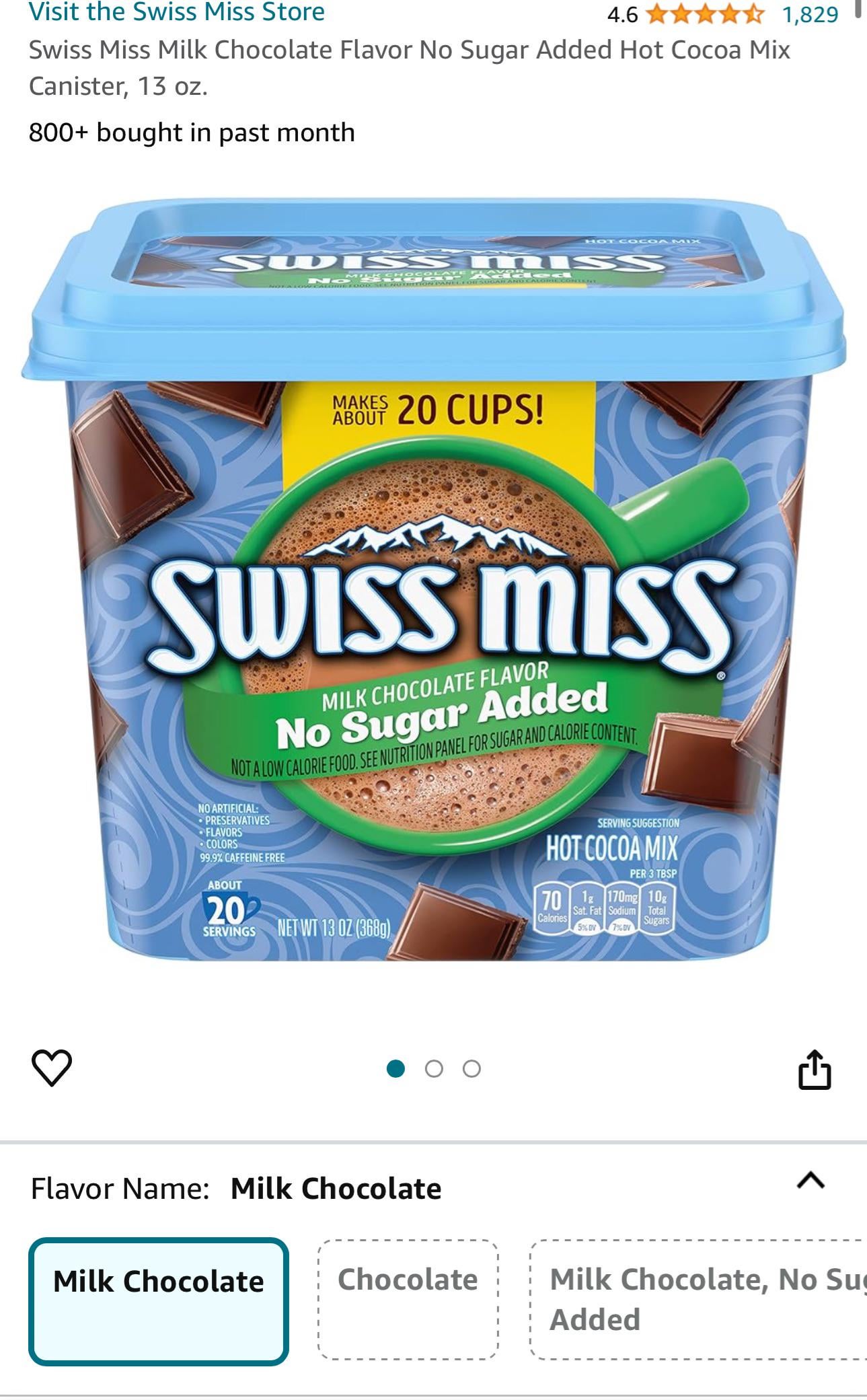Pick Milk Chocolate, No Sugar Added flavor
The height and width of the screenshot is (1400, 867).
(x=698, y=1300)
